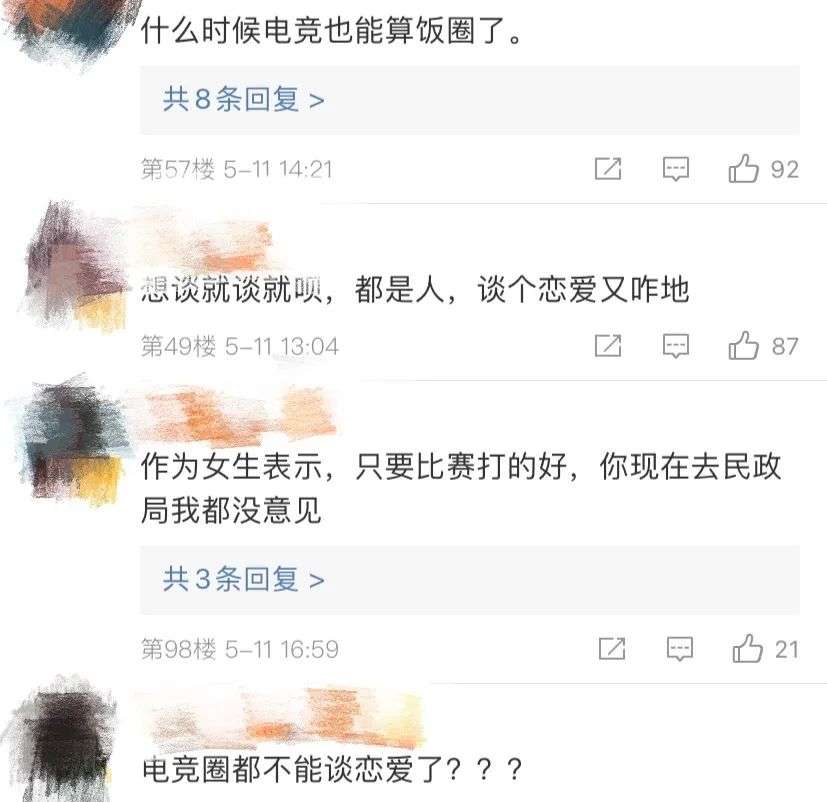Expand the 共3条回复 replies link
827x802 pixels.
pos(243,579)
